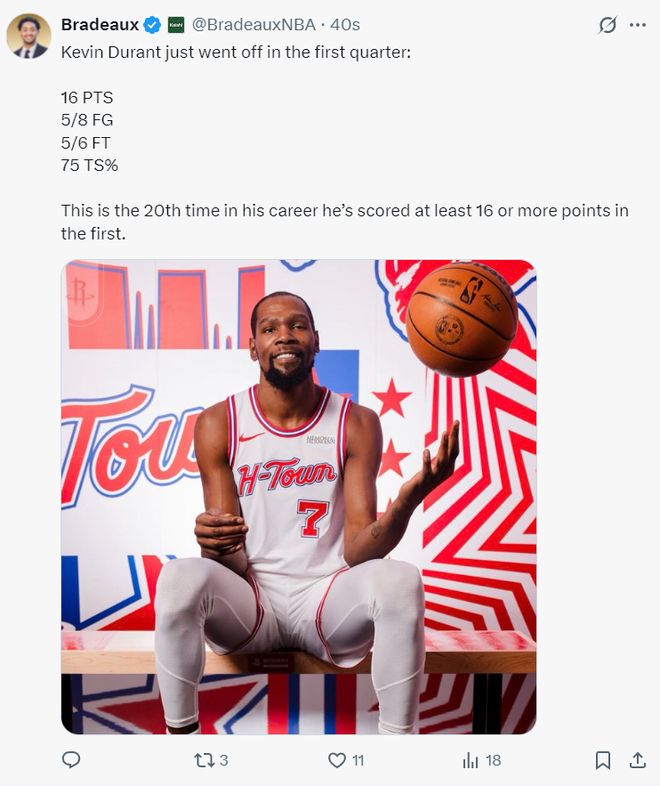Open the post's three-dot overflow menu
The height and width of the screenshot is (786, 660).
pos(637,25)
